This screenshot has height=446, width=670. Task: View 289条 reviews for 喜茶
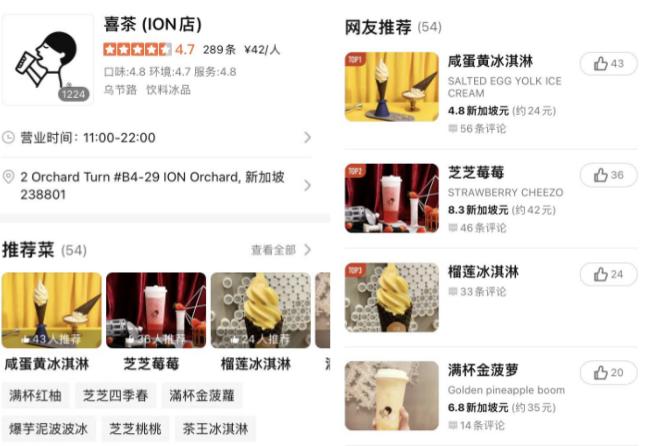click(x=219, y=49)
